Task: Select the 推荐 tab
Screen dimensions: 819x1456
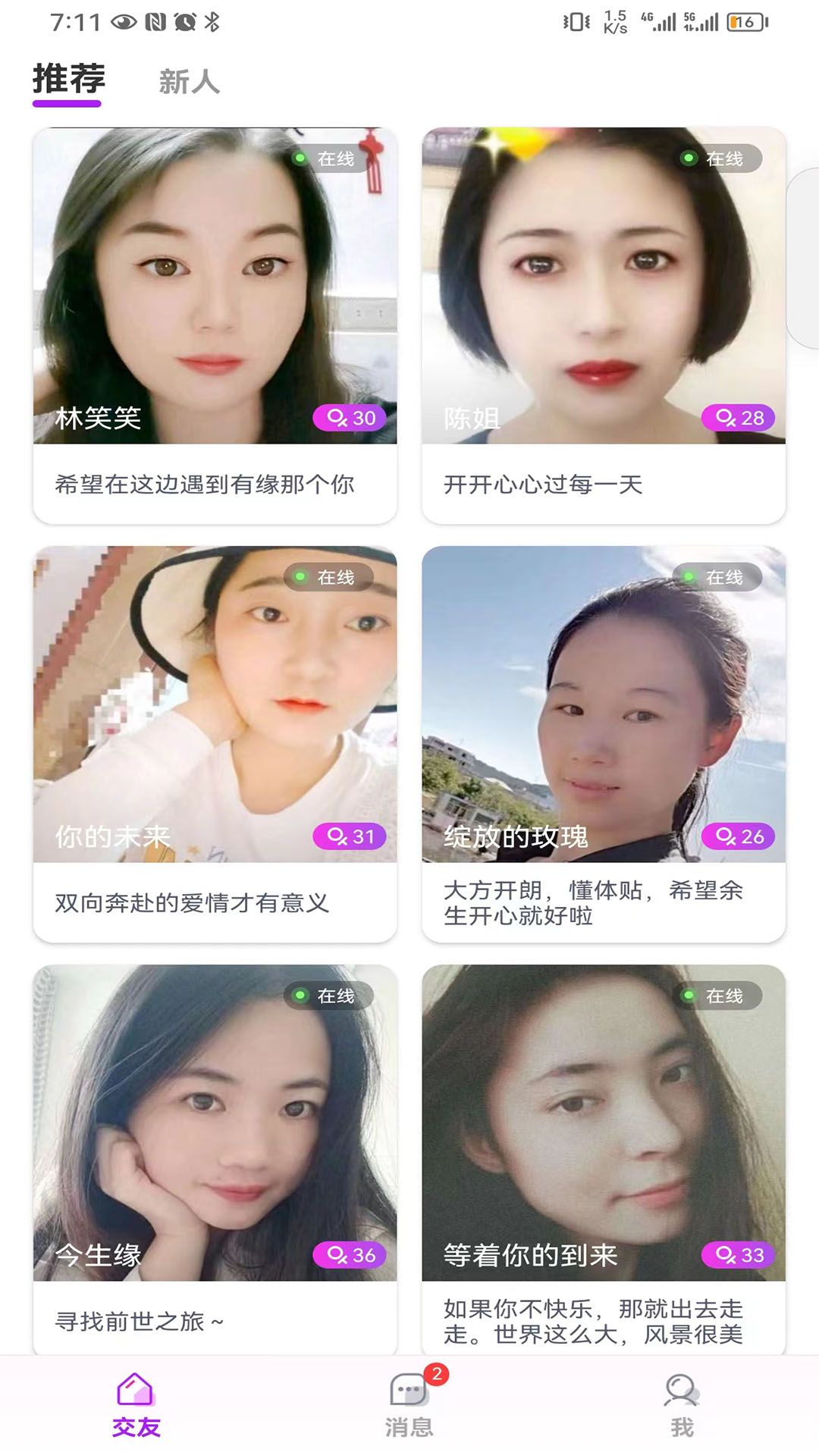Action: point(68,80)
